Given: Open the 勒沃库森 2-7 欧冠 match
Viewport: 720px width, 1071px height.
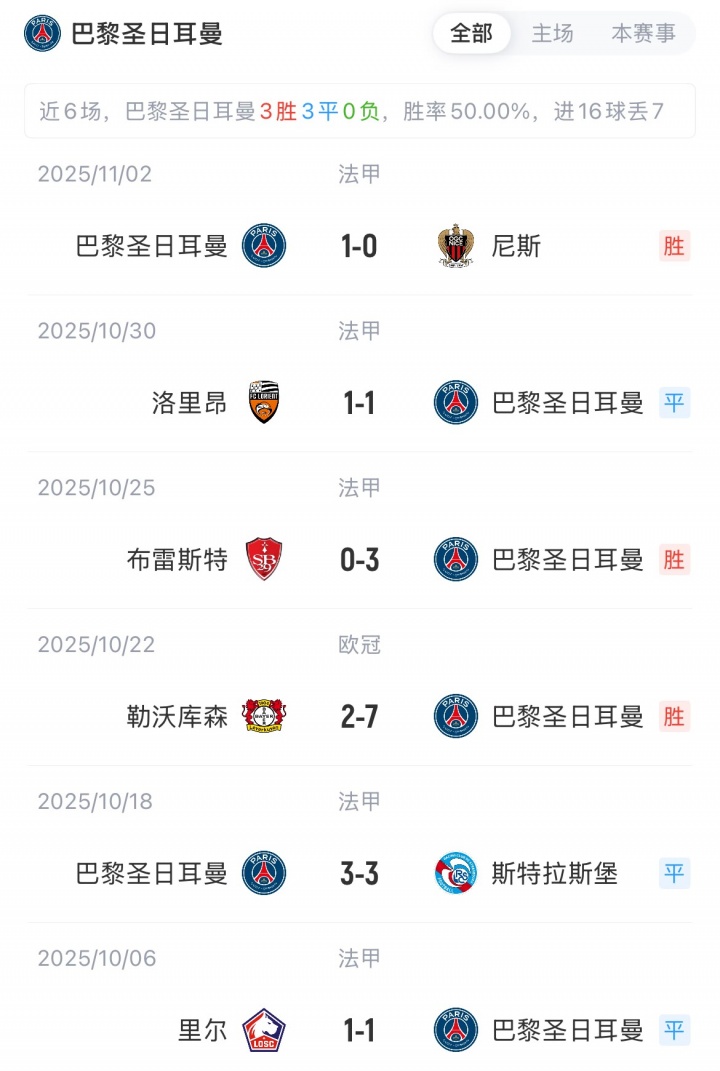Looking at the screenshot, I should tap(359, 717).
